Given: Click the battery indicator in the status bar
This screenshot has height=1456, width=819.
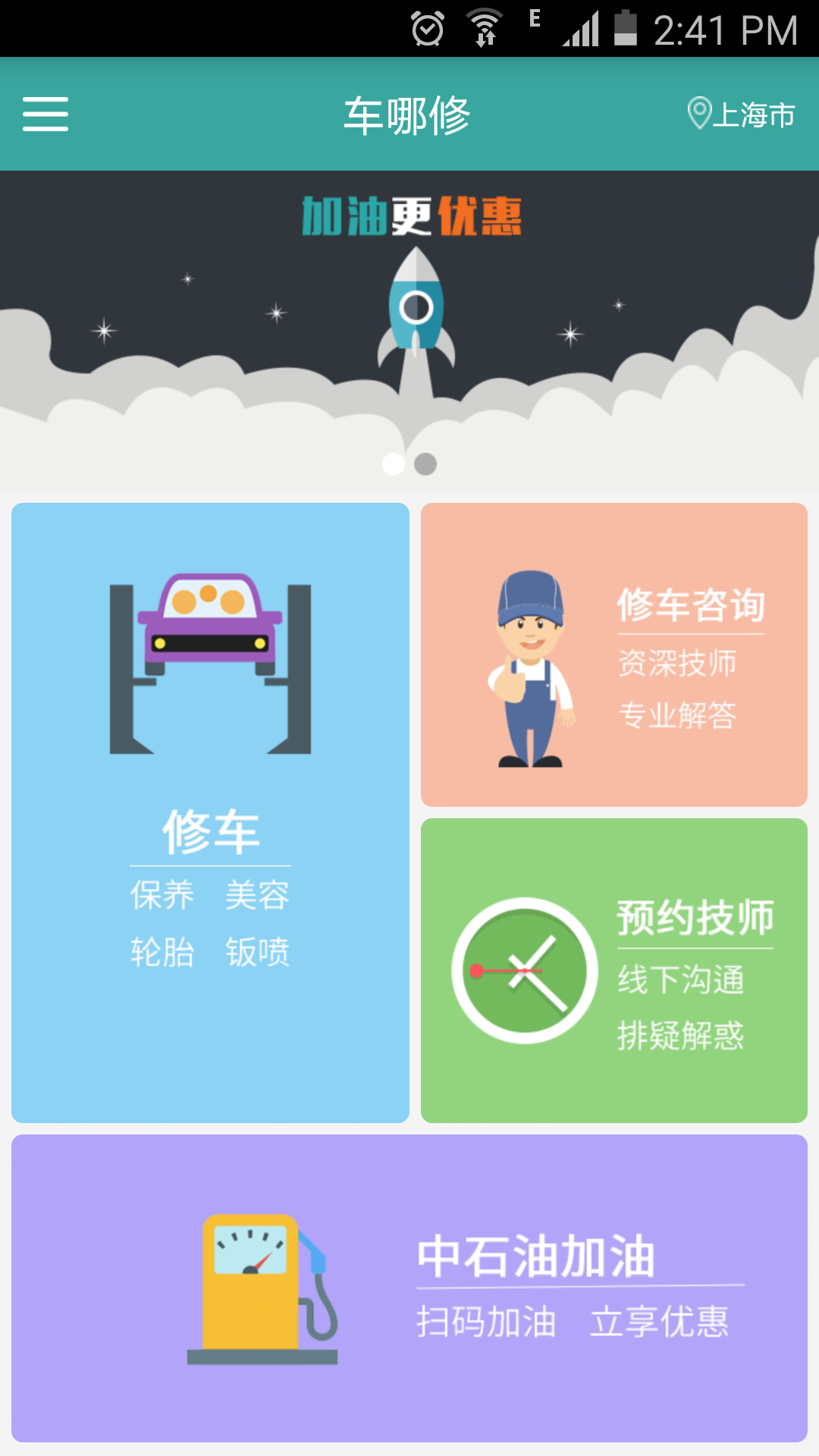Looking at the screenshot, I should click(x=625, y=29).
